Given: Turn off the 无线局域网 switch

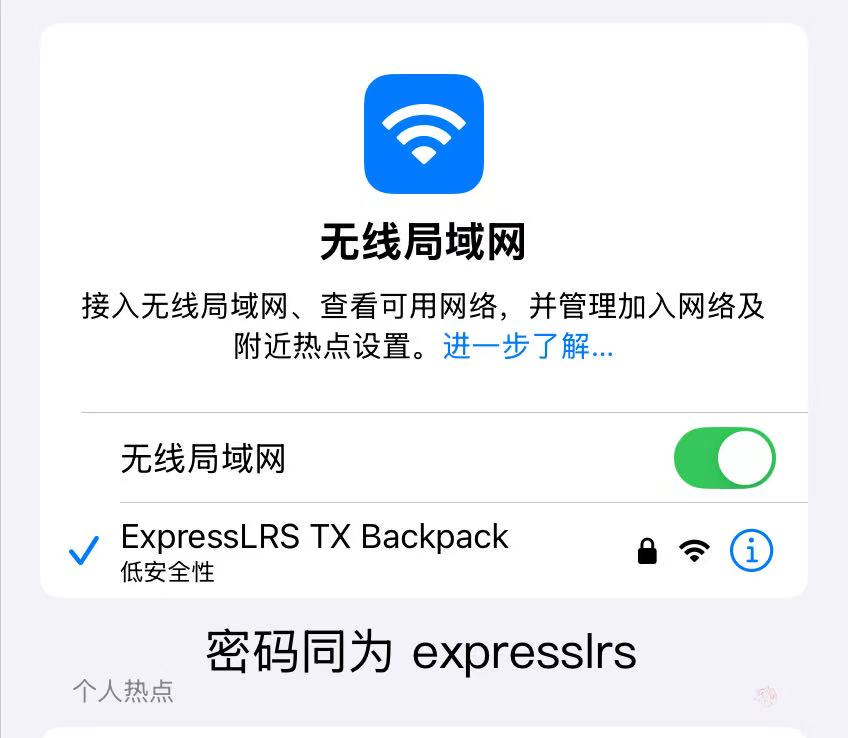Looking at the screenshot, I should [724, 459].
